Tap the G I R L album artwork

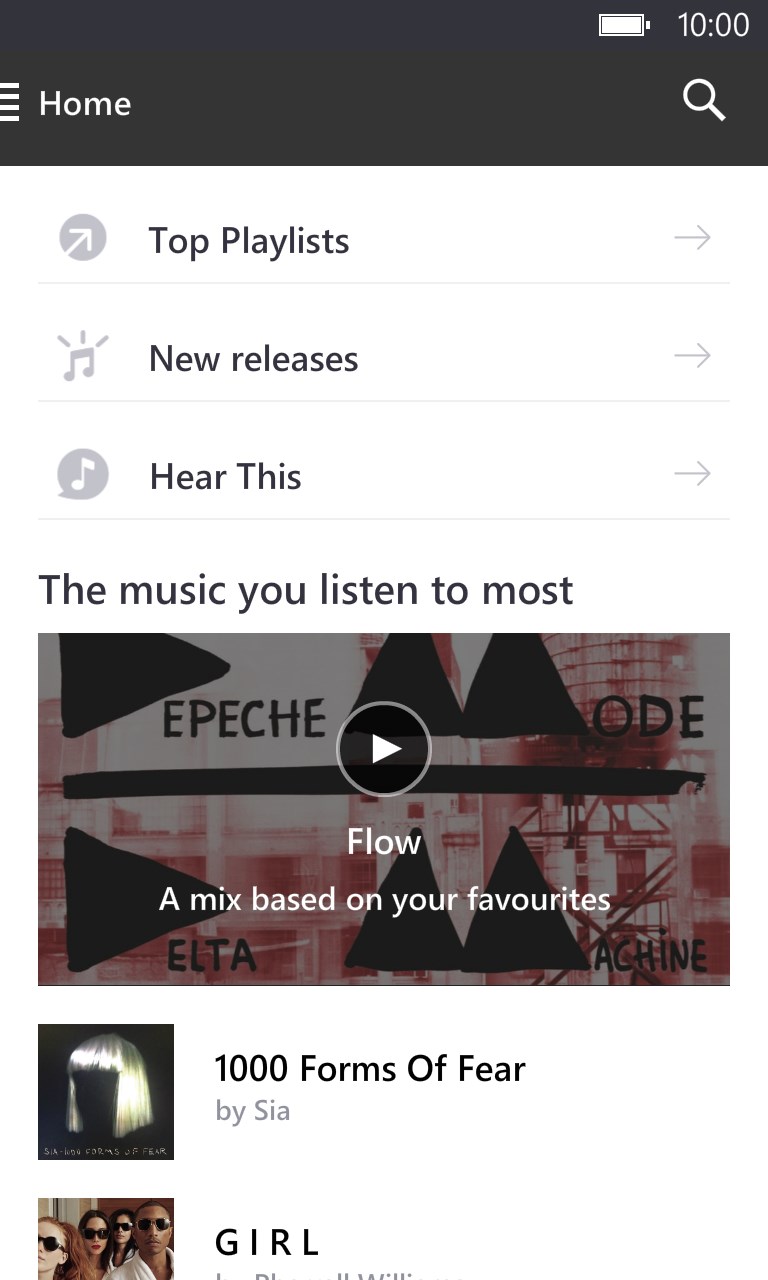105,1240
